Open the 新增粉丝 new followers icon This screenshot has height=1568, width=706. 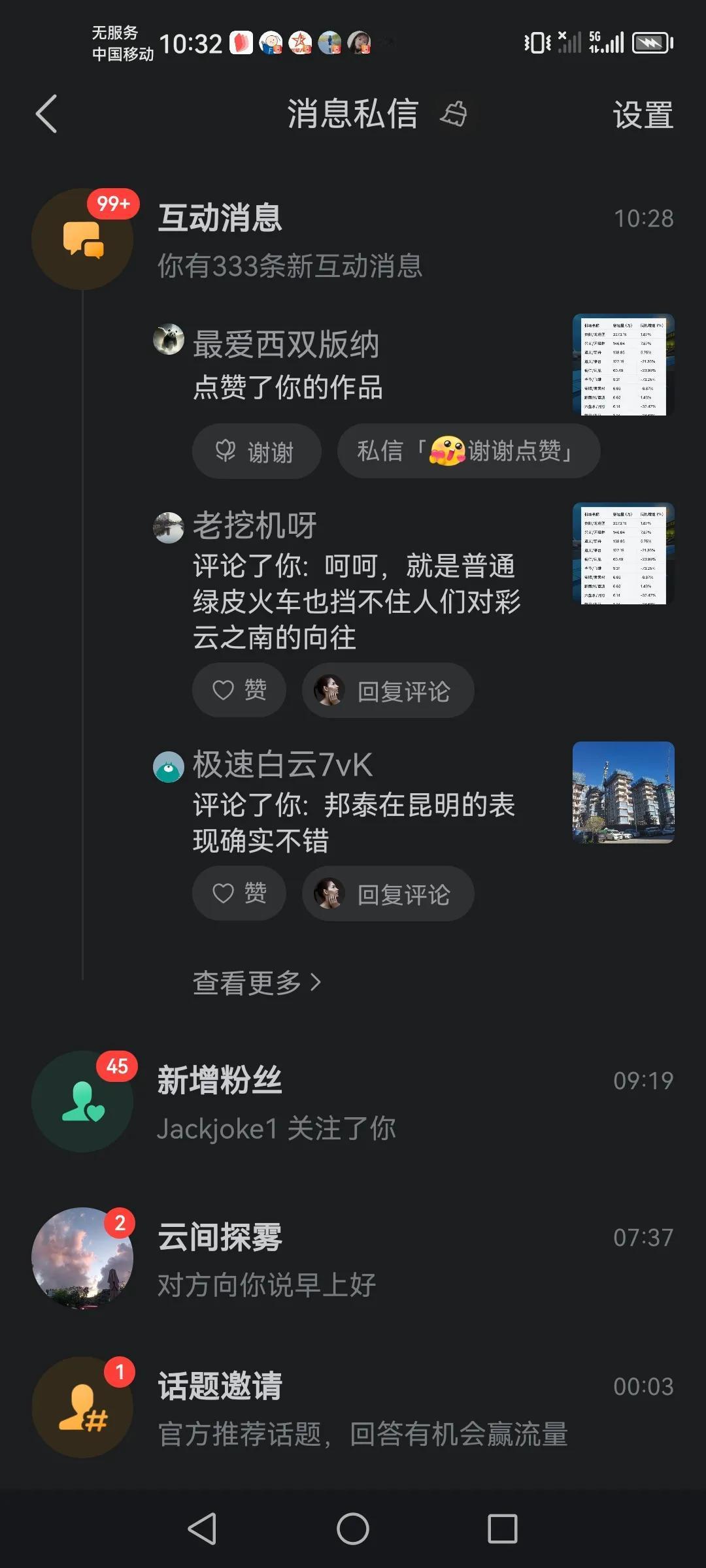click(x=80, y=1102)
